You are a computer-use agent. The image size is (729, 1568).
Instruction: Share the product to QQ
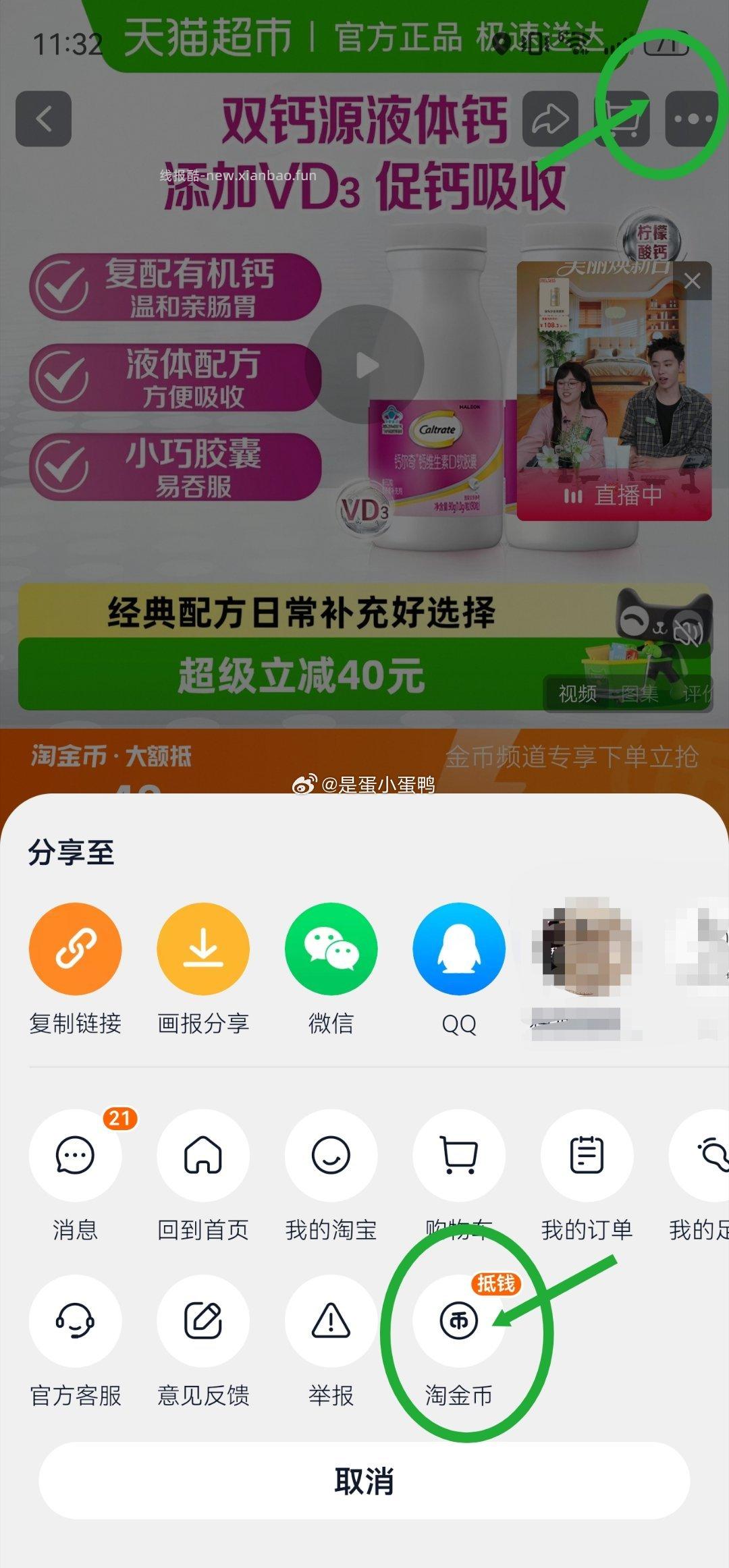coord(458,948)
